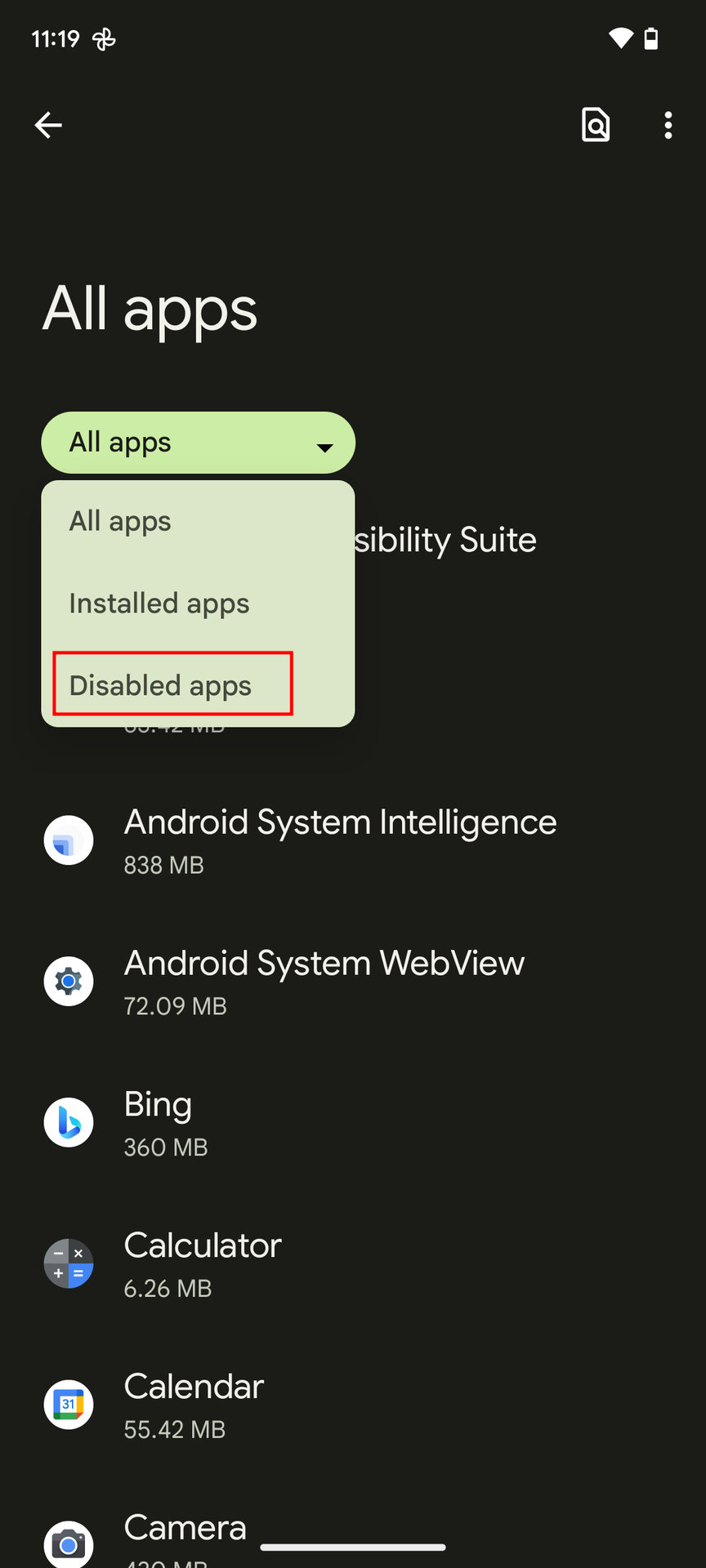
Task: Select the Disabled apps filter option
Action: [161, 685]
